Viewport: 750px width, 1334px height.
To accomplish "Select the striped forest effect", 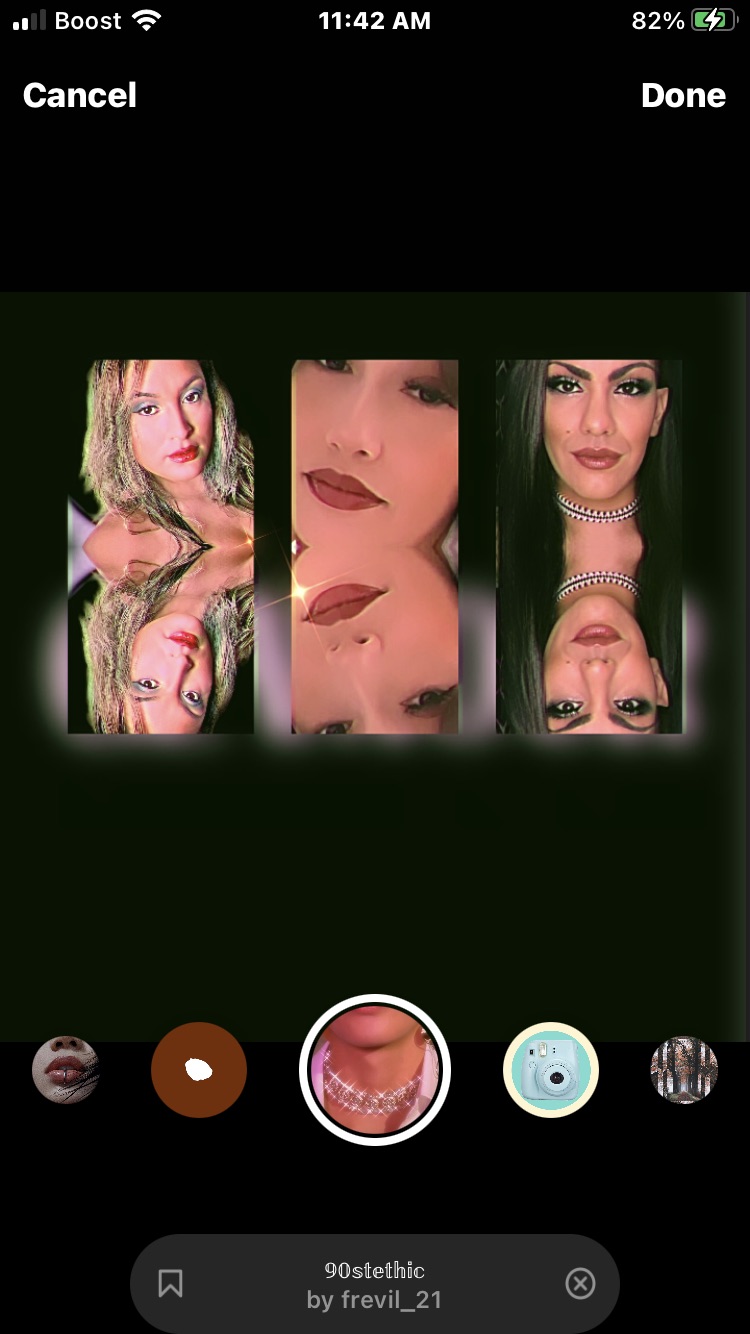I will 684,1070.
